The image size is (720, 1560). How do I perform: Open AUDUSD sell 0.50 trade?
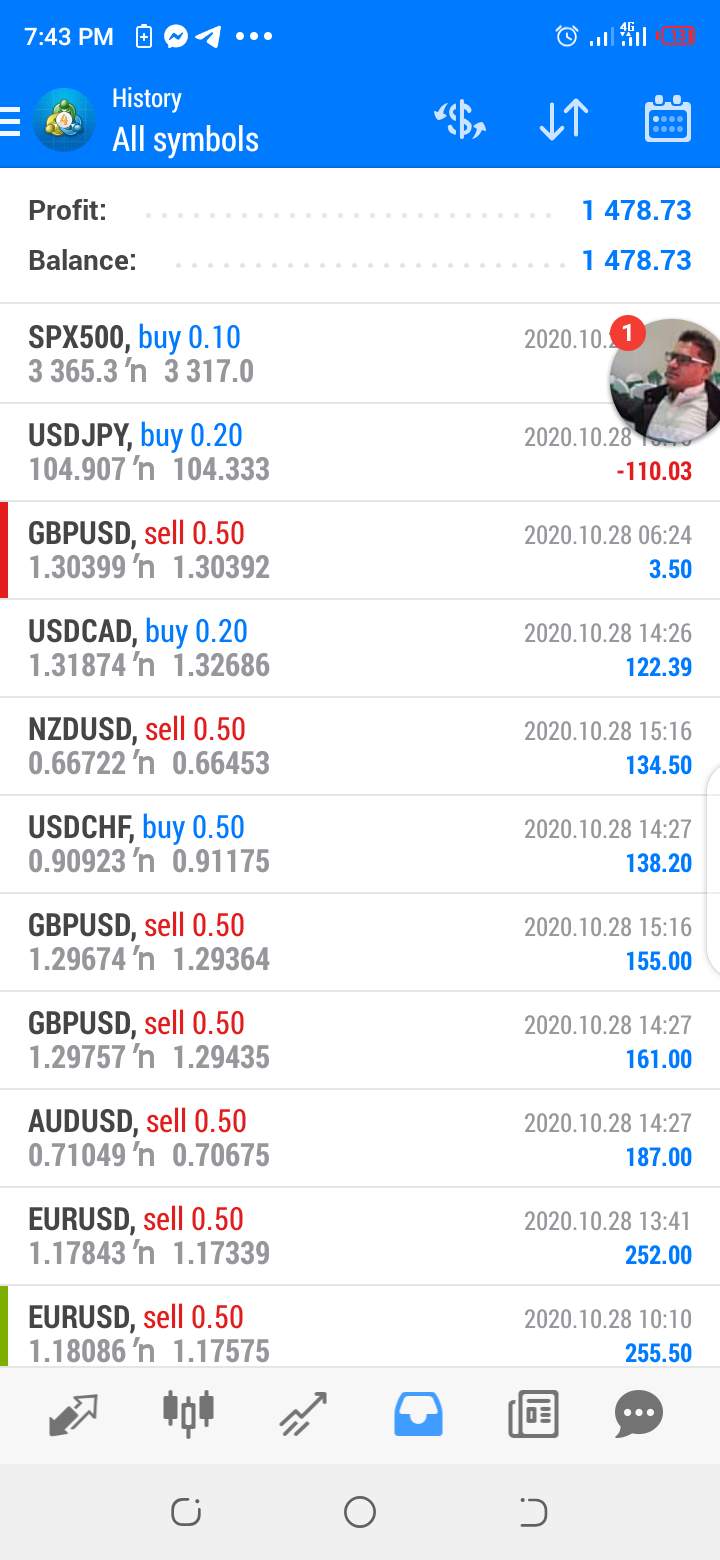point(360,1138)
